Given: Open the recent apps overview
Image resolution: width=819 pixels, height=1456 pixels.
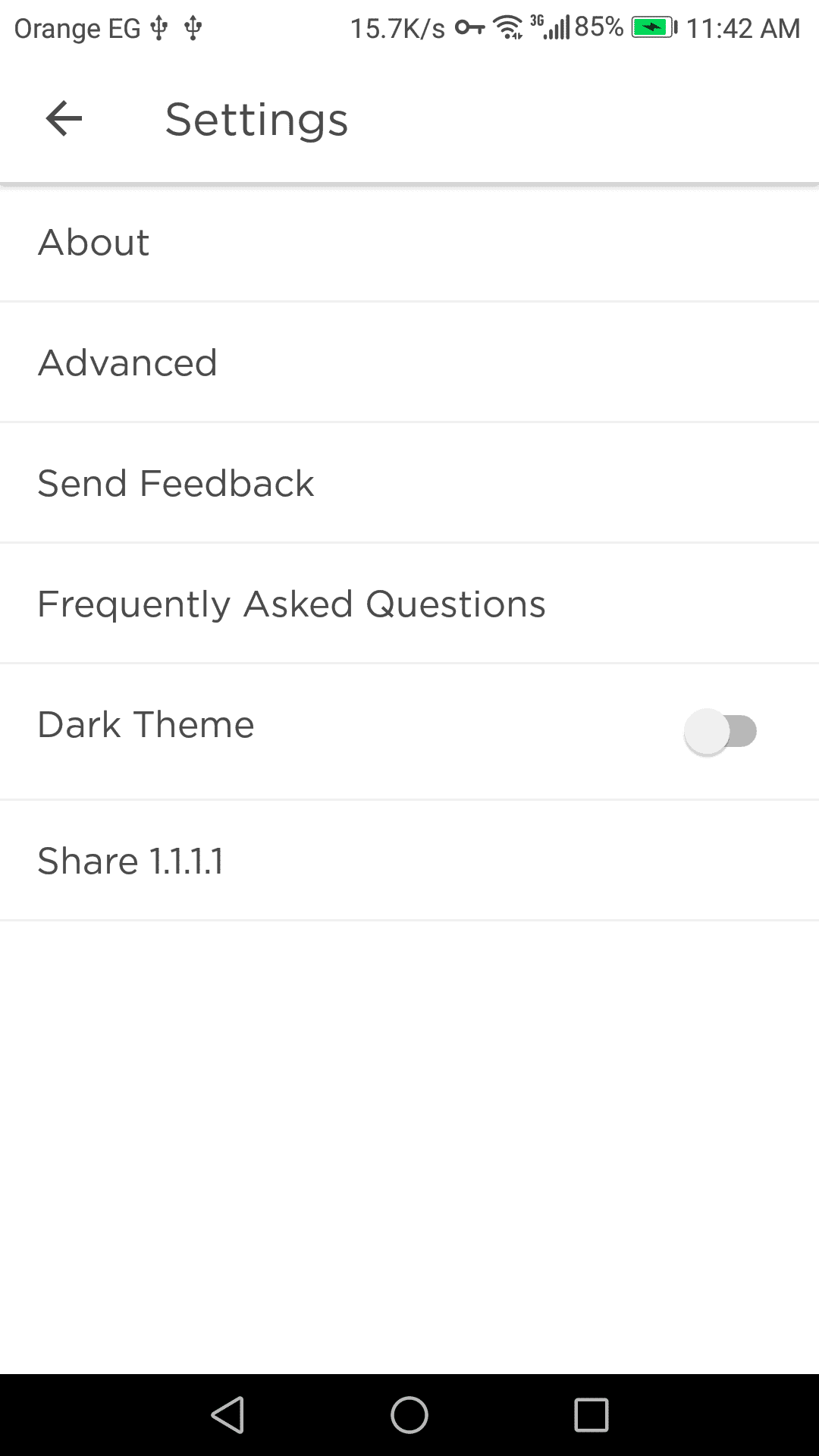Looking at the screenshot, I should coord(591,1415).
